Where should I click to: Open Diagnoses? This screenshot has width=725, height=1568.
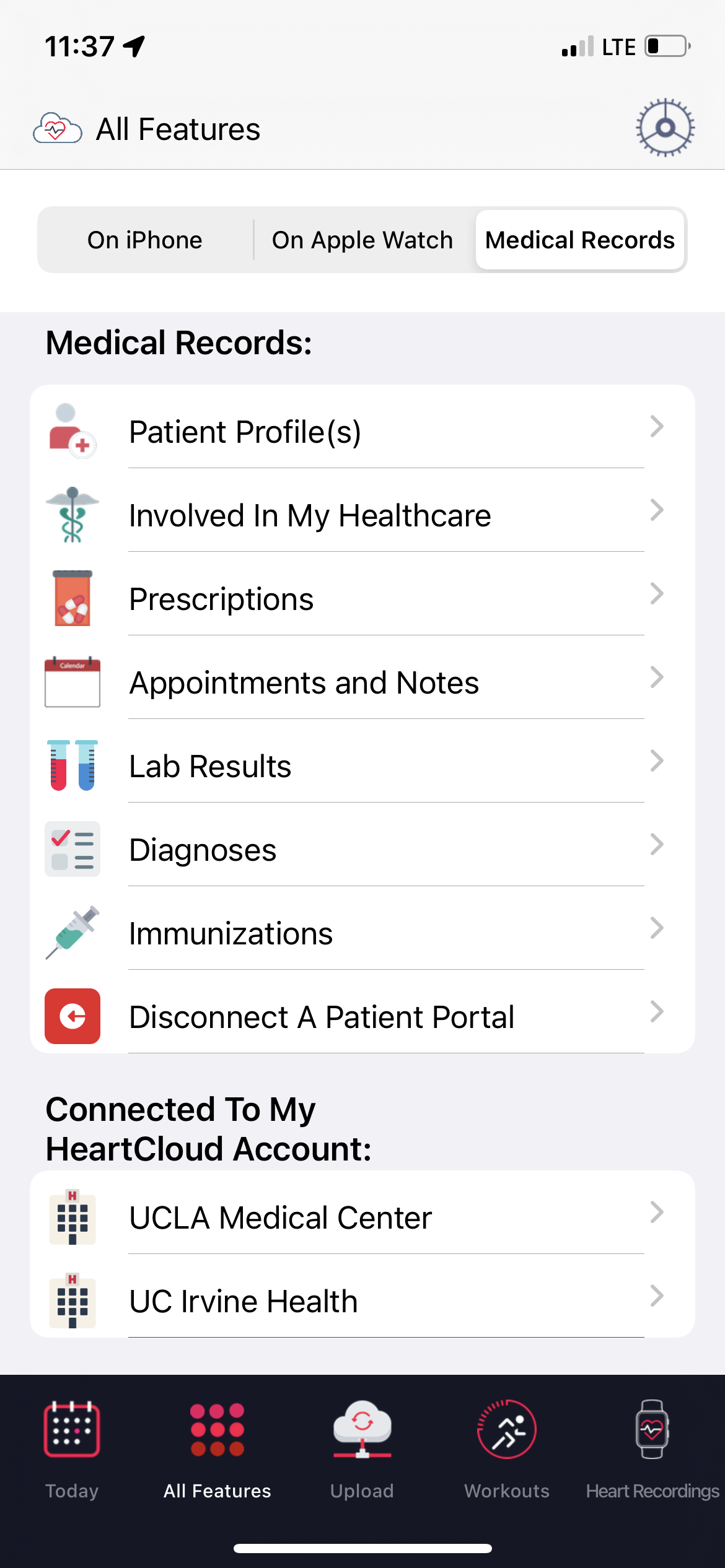(x=362, y=845)
